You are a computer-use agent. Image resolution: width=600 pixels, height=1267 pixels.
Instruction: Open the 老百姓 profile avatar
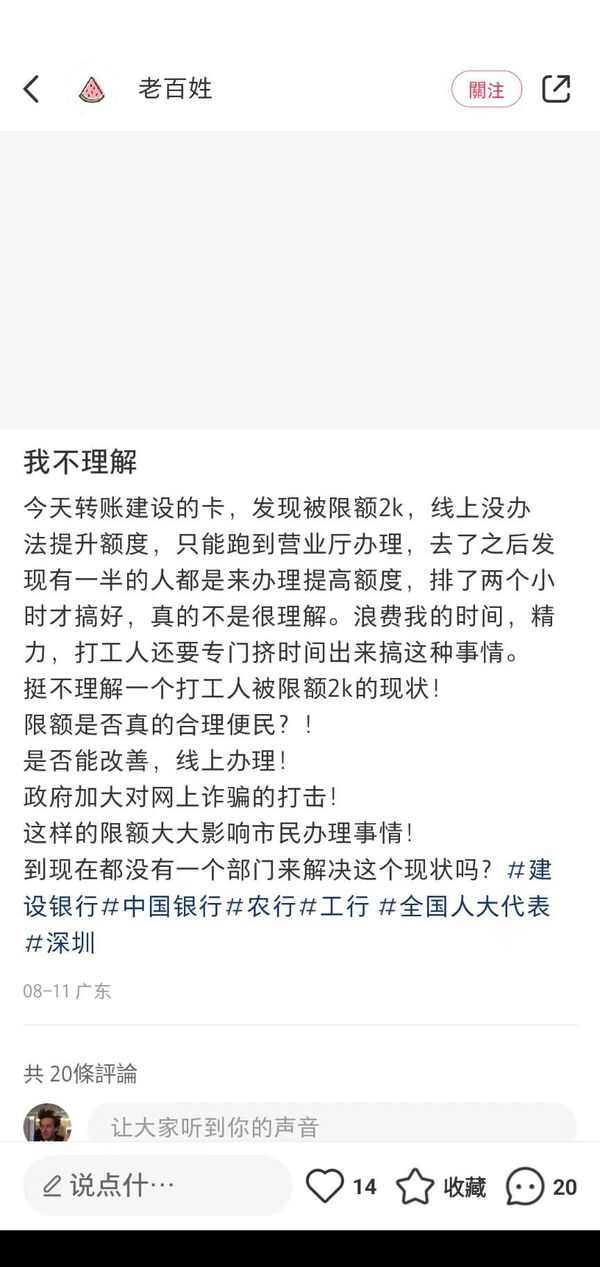click(92, 89)
